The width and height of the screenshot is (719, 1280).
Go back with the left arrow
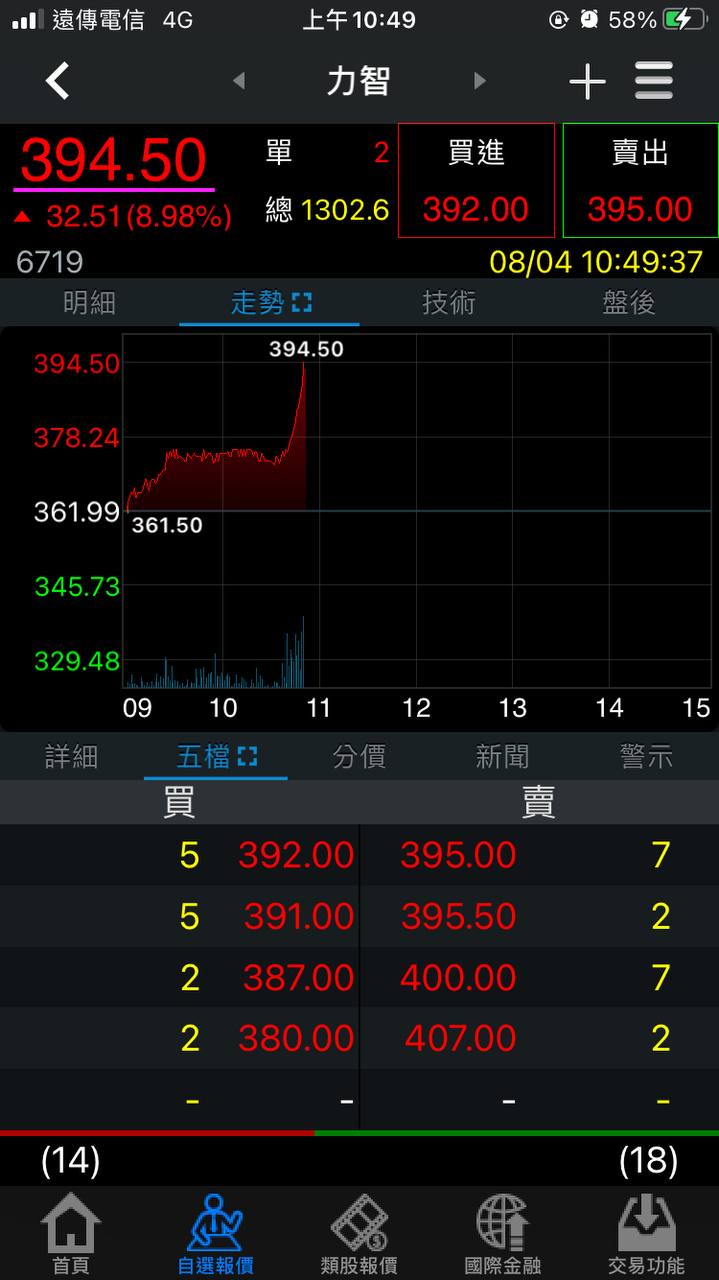click(58, 81)
